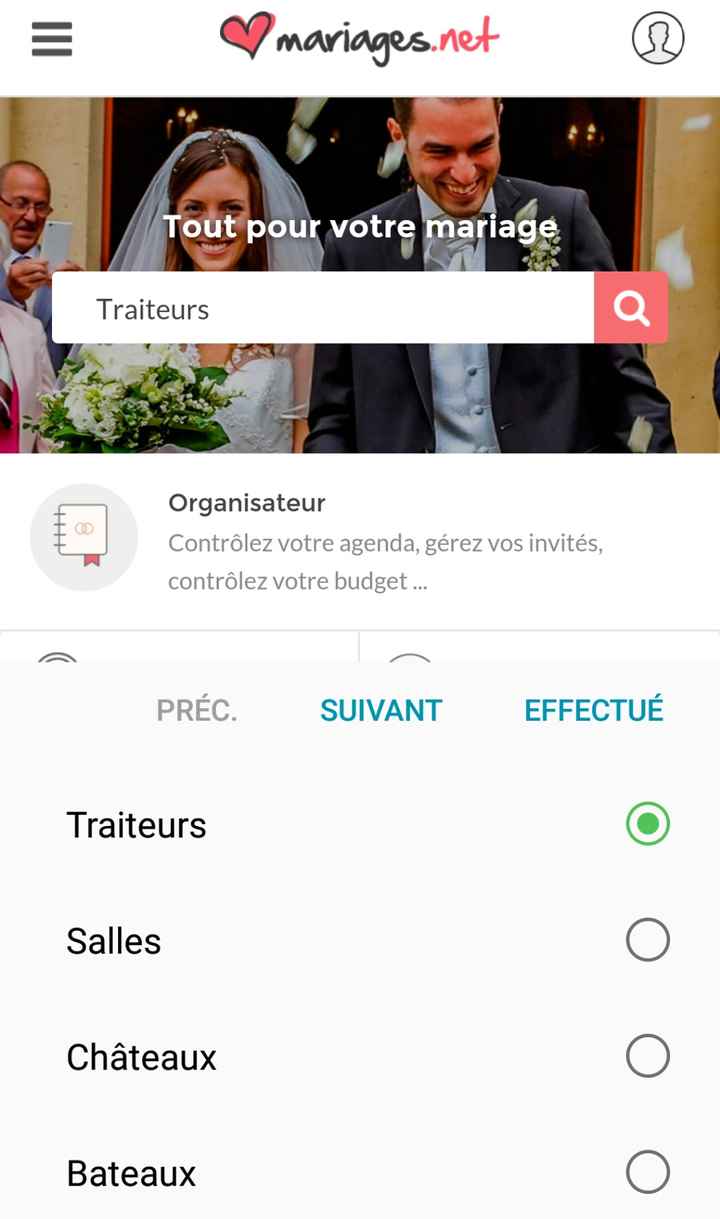Image resolution: width=720 pixels, height=1219 pixels.
Task: Open the hamburger menu
Action: [52, 39]
